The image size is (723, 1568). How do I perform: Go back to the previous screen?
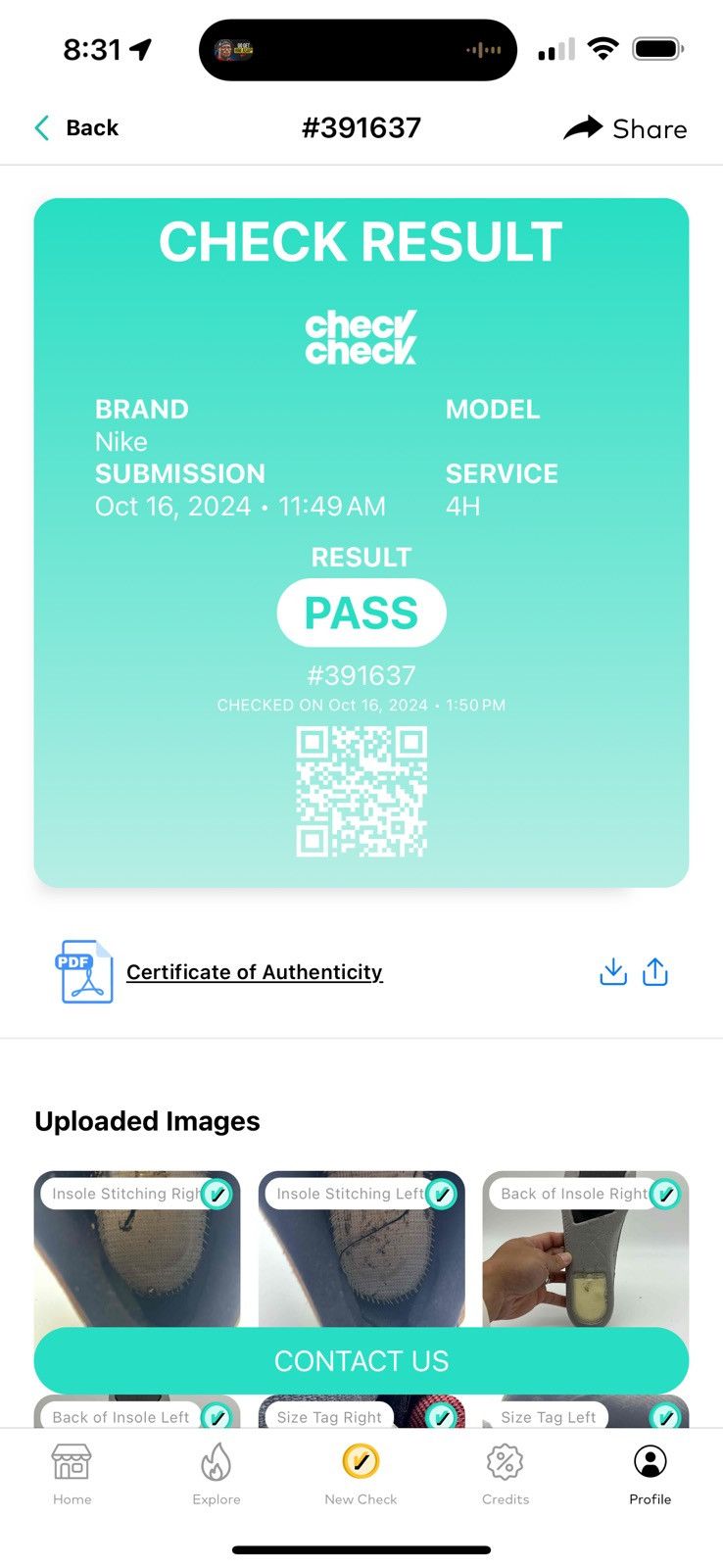(x=76, y=128)
